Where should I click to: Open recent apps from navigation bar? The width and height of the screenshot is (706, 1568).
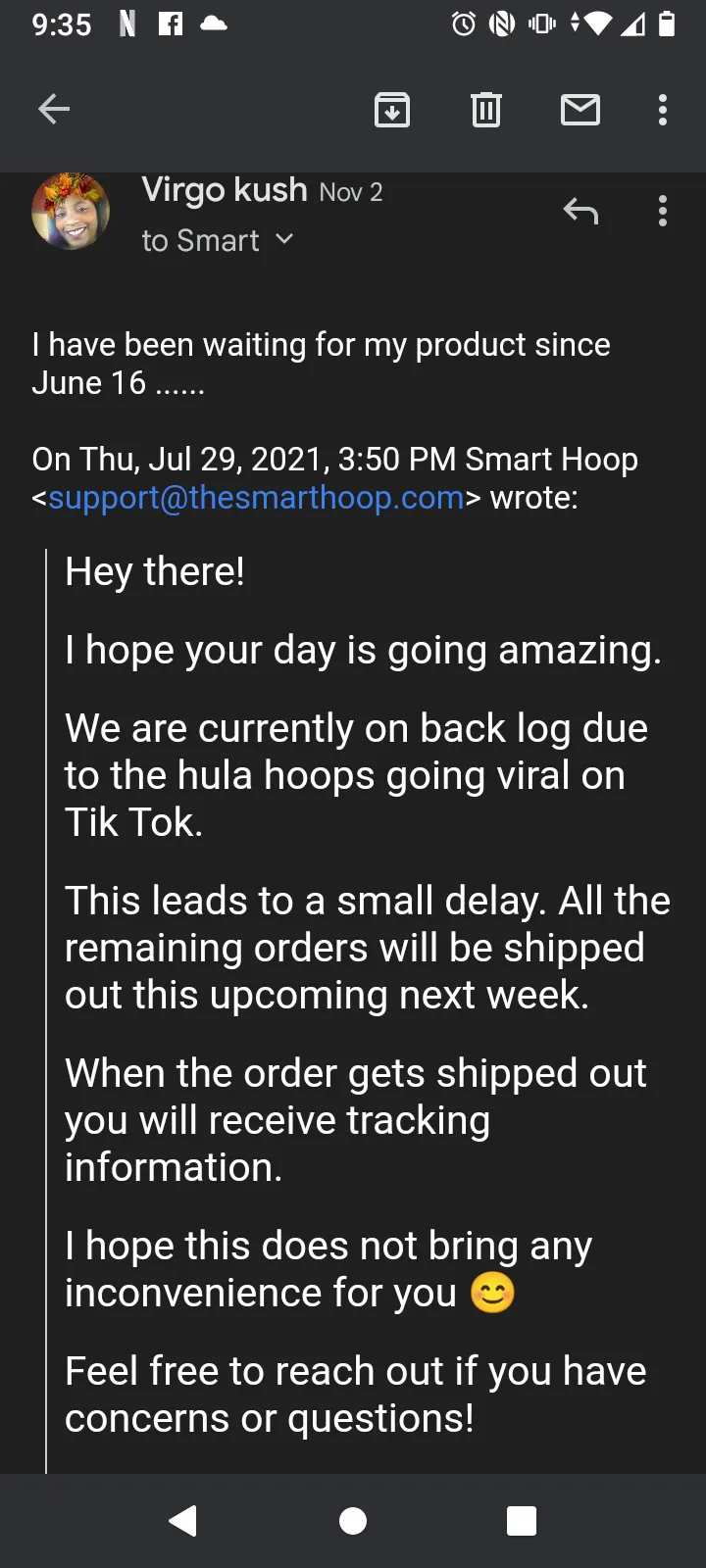click(522, 1521)
